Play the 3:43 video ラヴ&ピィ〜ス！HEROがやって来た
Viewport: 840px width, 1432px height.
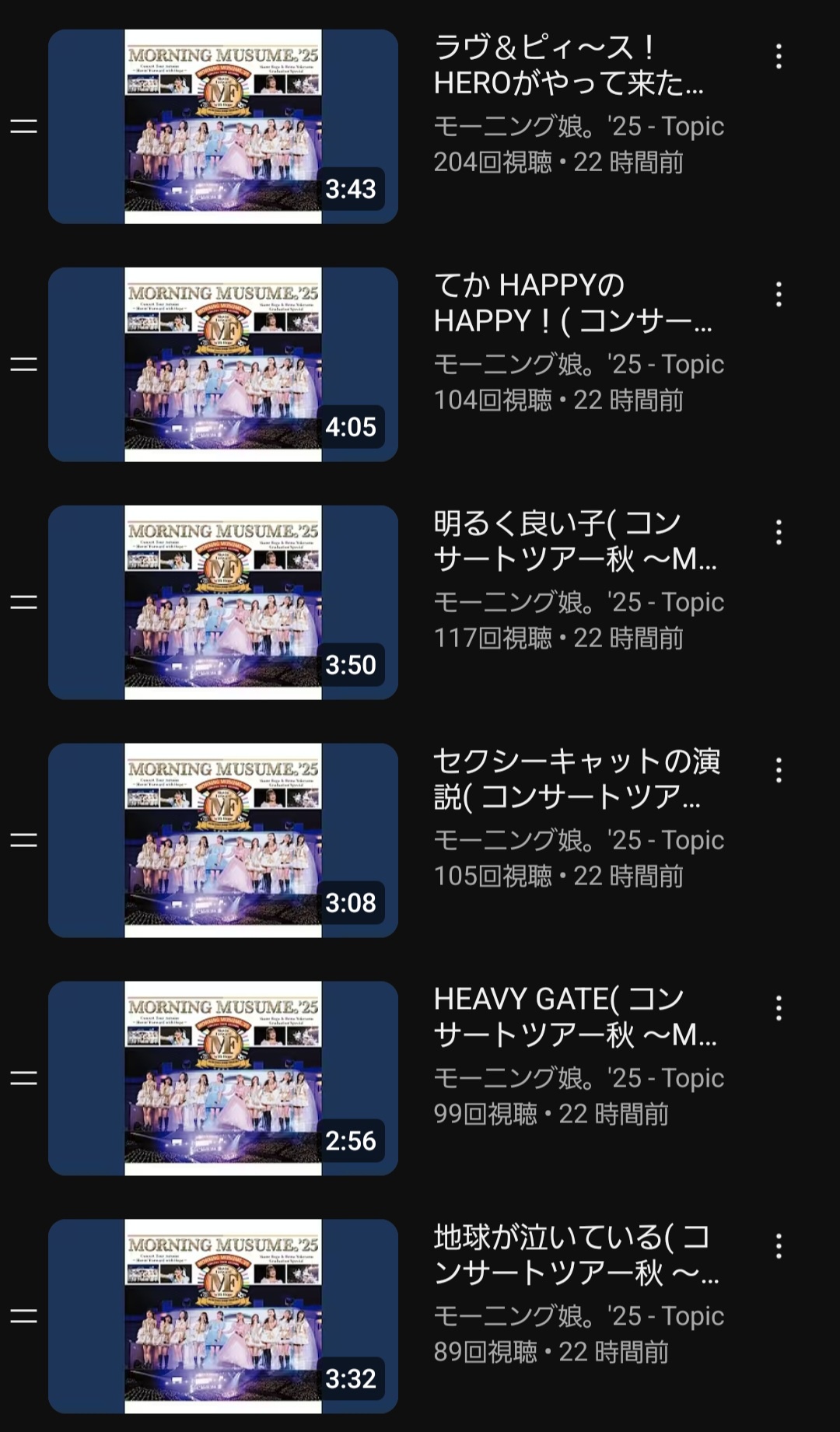(x=223, y=127)
